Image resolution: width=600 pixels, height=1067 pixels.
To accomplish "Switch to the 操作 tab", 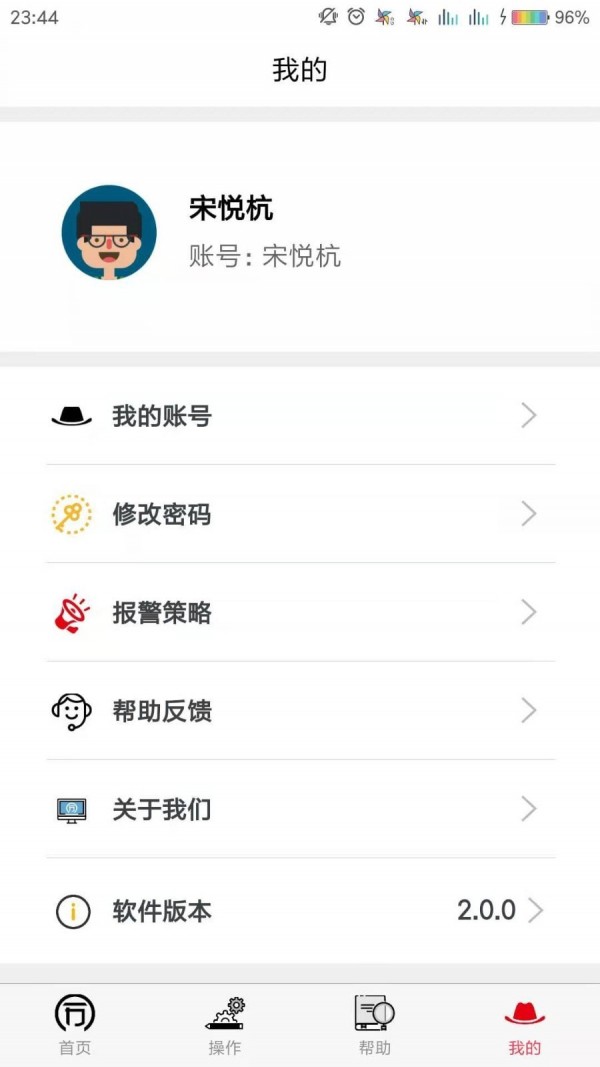I will (225, 1025).
